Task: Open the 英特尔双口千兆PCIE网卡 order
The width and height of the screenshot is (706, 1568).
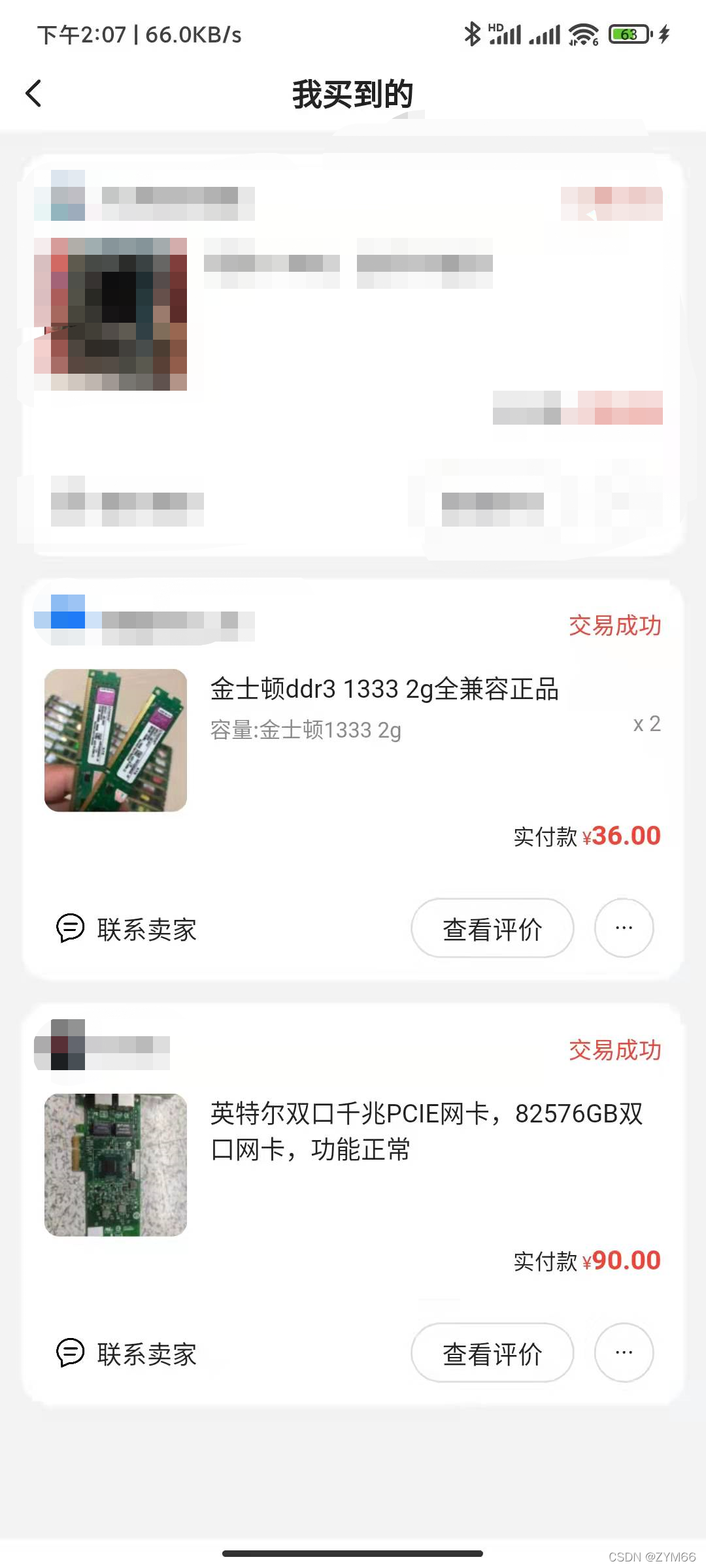Action: tap(427, 1132)
